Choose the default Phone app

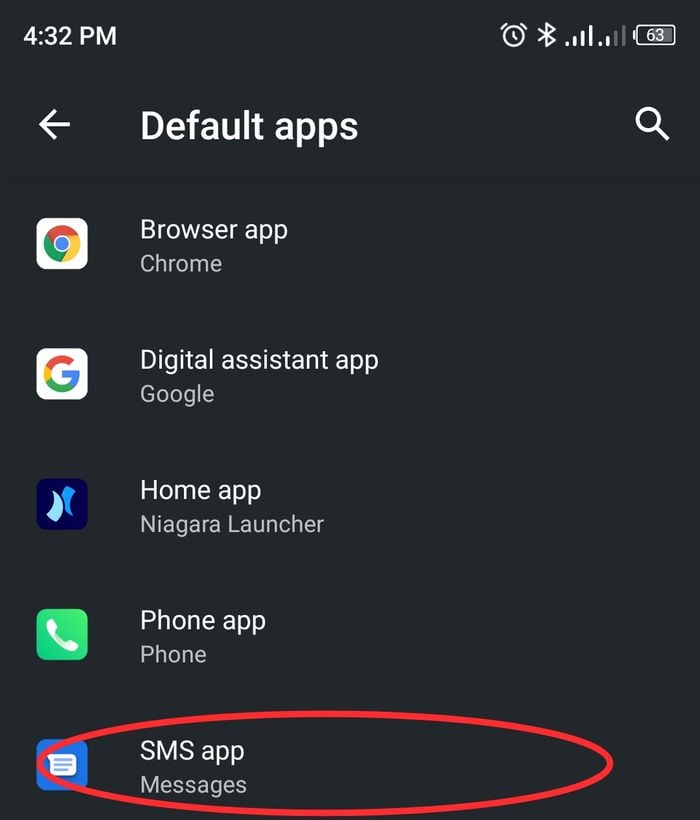[x=203, y=636]
